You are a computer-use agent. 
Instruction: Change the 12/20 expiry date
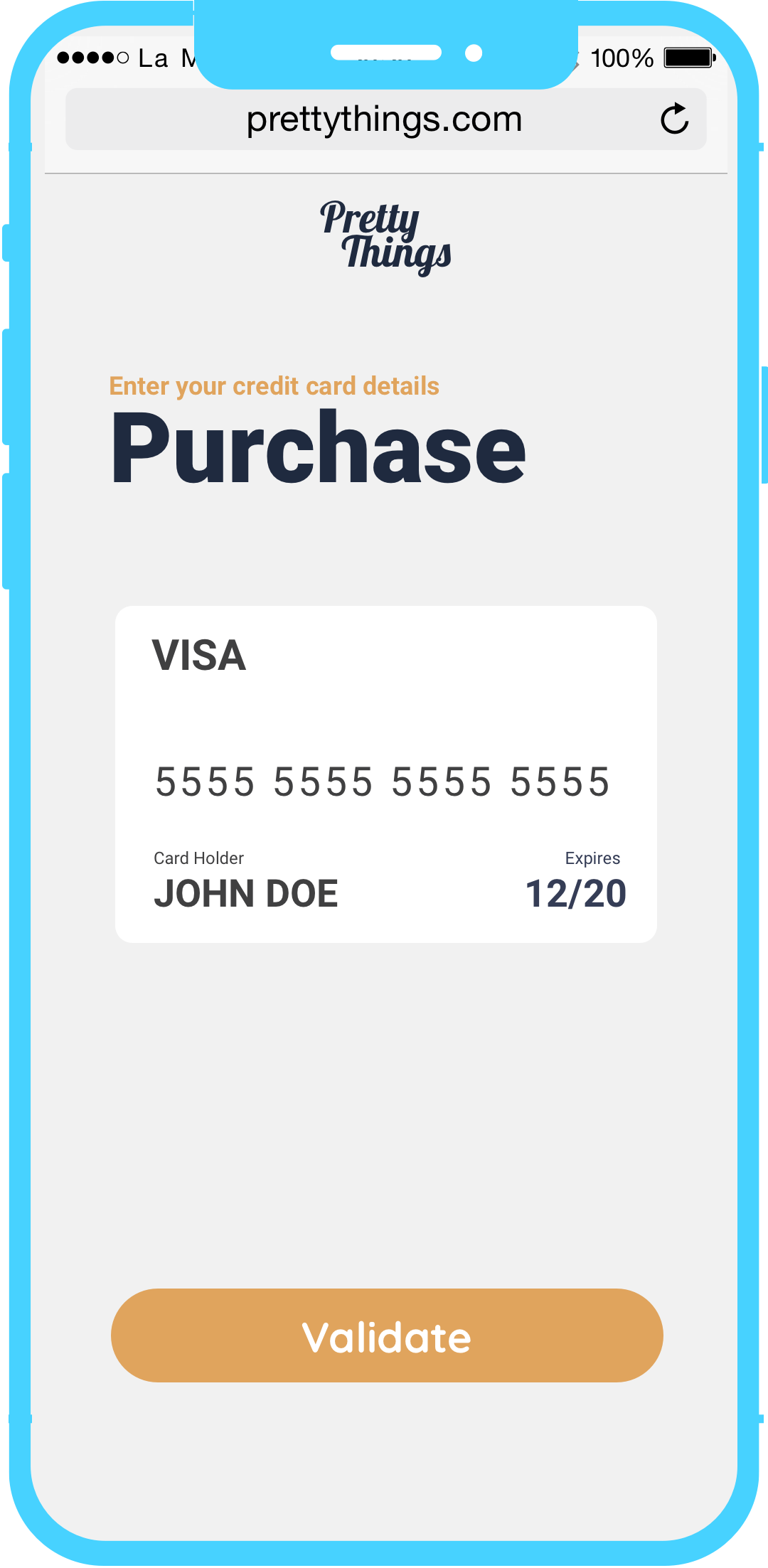coord(575,893)
